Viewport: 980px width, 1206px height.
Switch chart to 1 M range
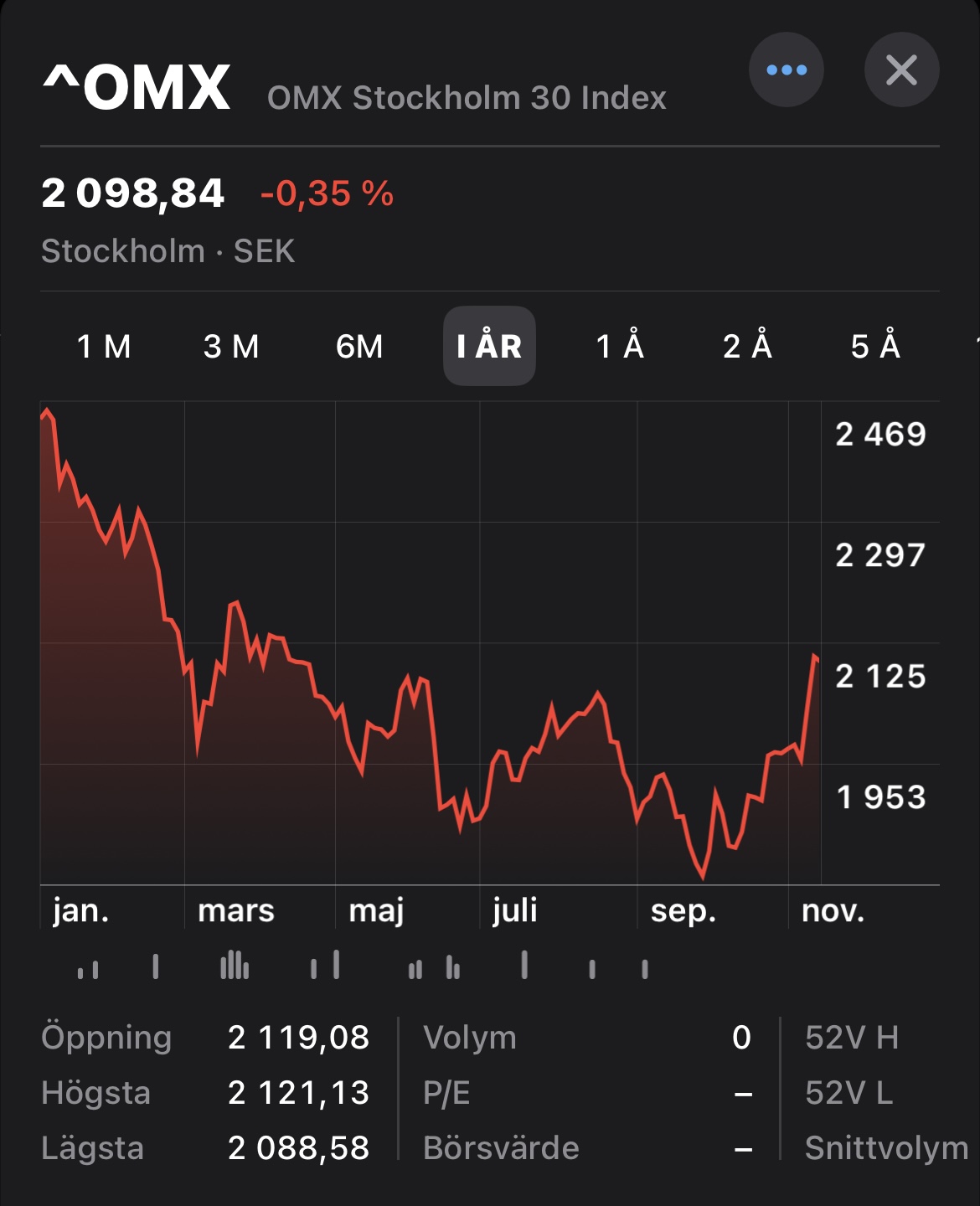pyautogui.click(x=104, y=346)
